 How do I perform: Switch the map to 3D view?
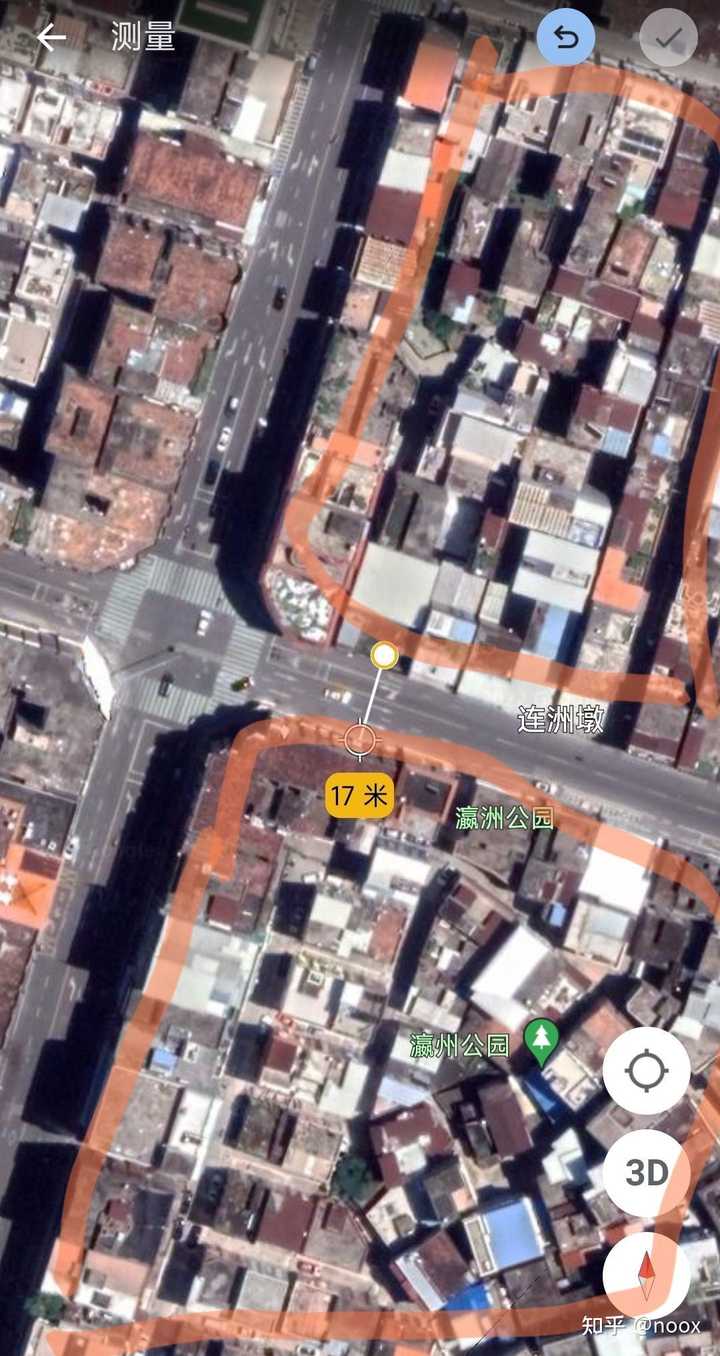[646, 1173]
